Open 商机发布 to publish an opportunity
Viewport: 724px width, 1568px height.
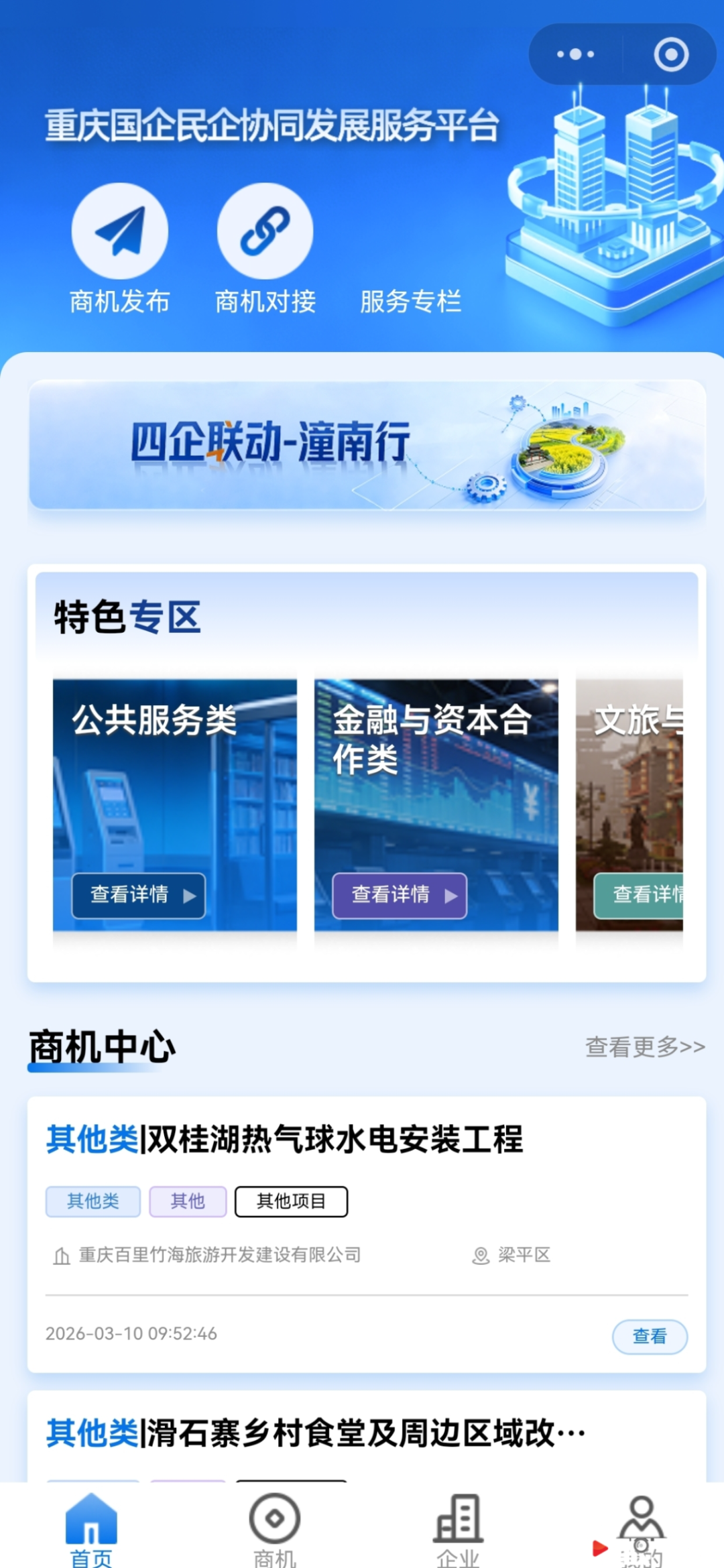pos(120,232)
